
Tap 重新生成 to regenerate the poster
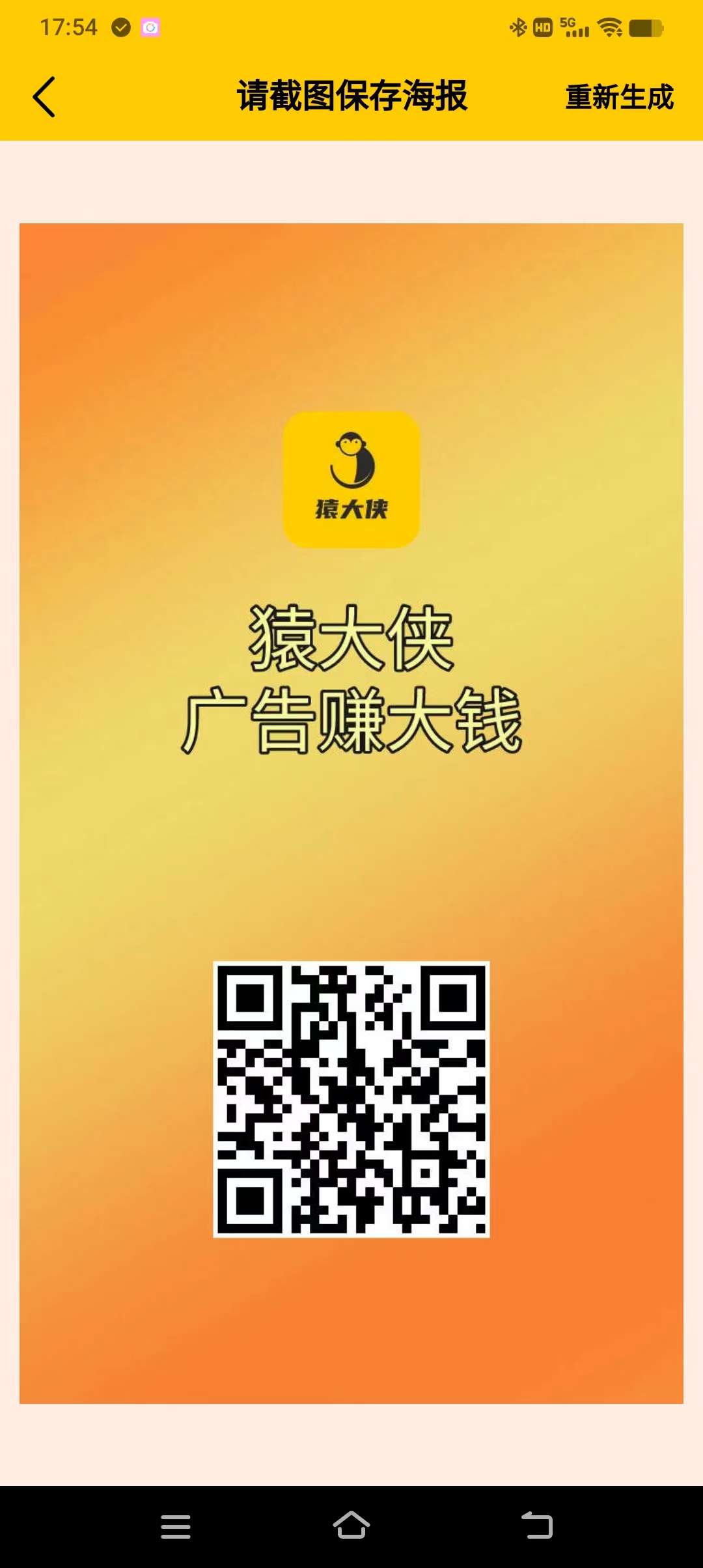(619, 98)
